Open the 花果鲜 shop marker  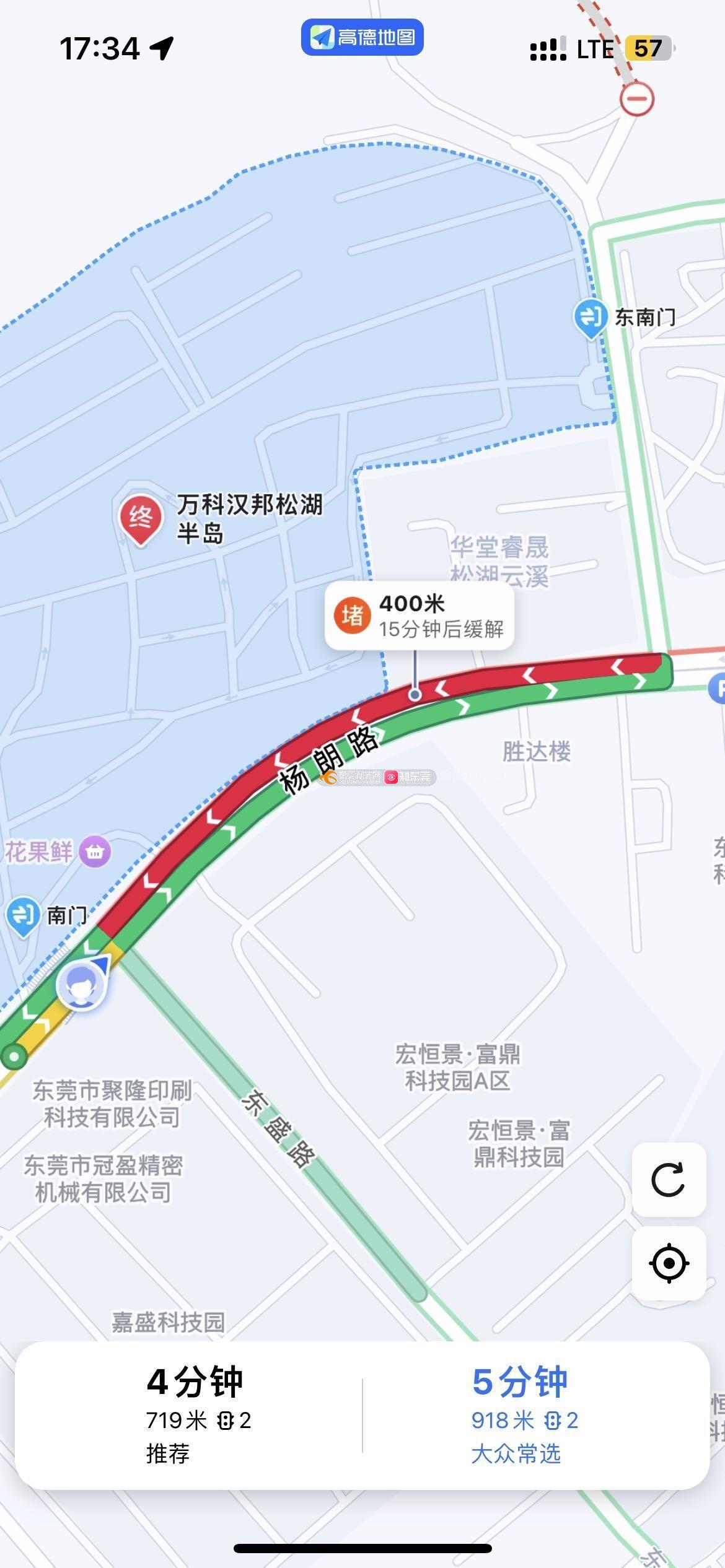(x=95, y=852)
